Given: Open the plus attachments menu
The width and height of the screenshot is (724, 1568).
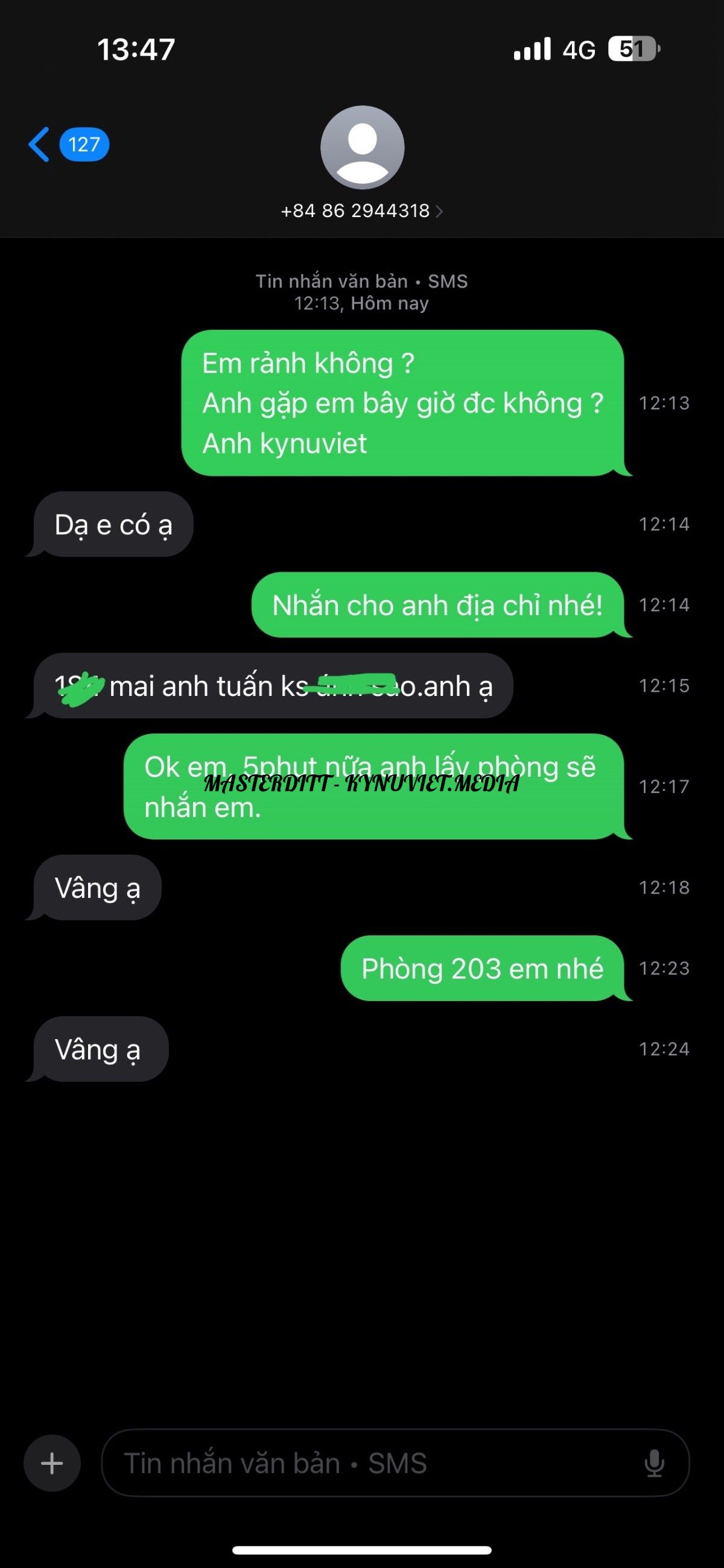Looking at the screenshot, I should click(52, 1462).
